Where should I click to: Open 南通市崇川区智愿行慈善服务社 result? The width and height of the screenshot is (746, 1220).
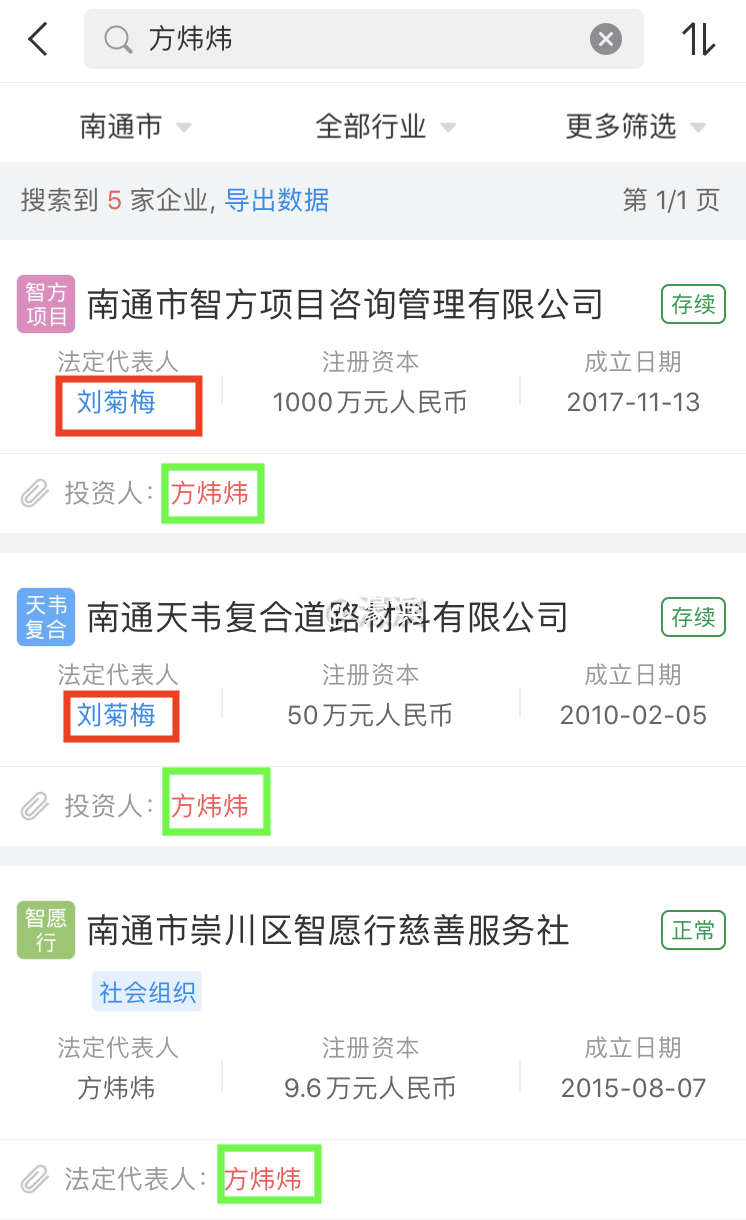(328, 931)
